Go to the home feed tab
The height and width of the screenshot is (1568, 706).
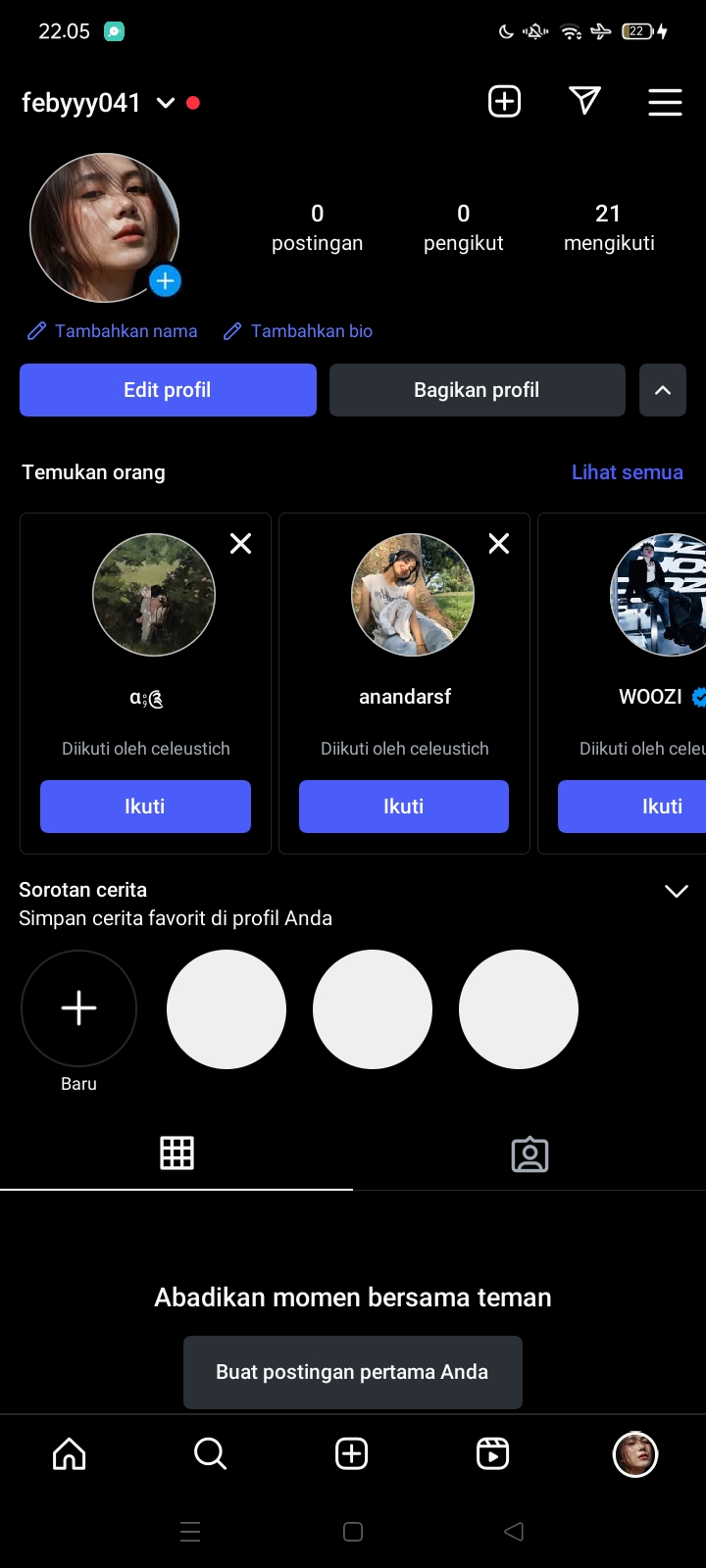click(70, 1454)
